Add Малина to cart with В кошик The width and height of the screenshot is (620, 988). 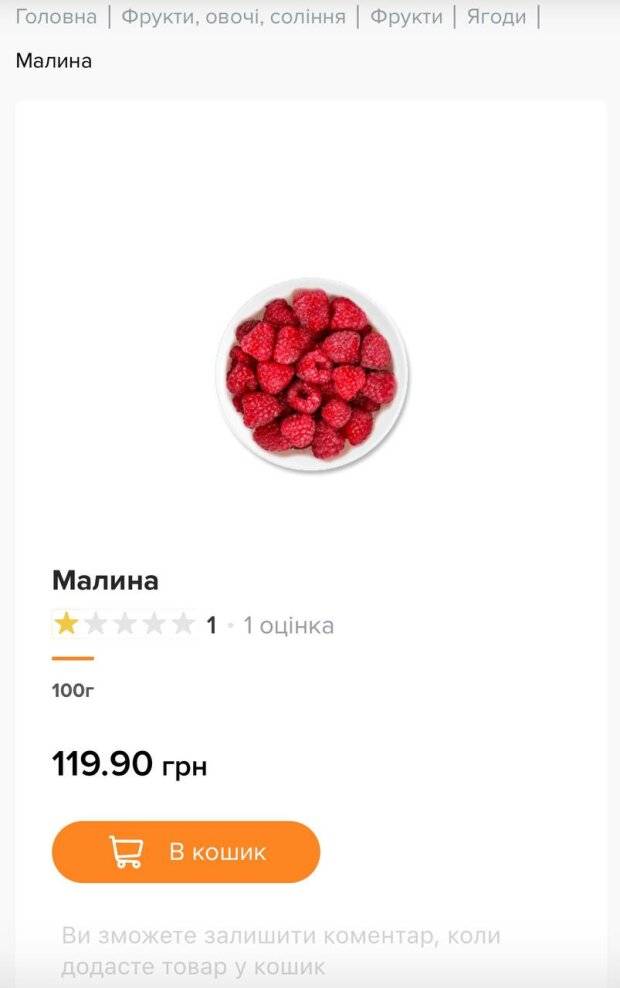186,852
